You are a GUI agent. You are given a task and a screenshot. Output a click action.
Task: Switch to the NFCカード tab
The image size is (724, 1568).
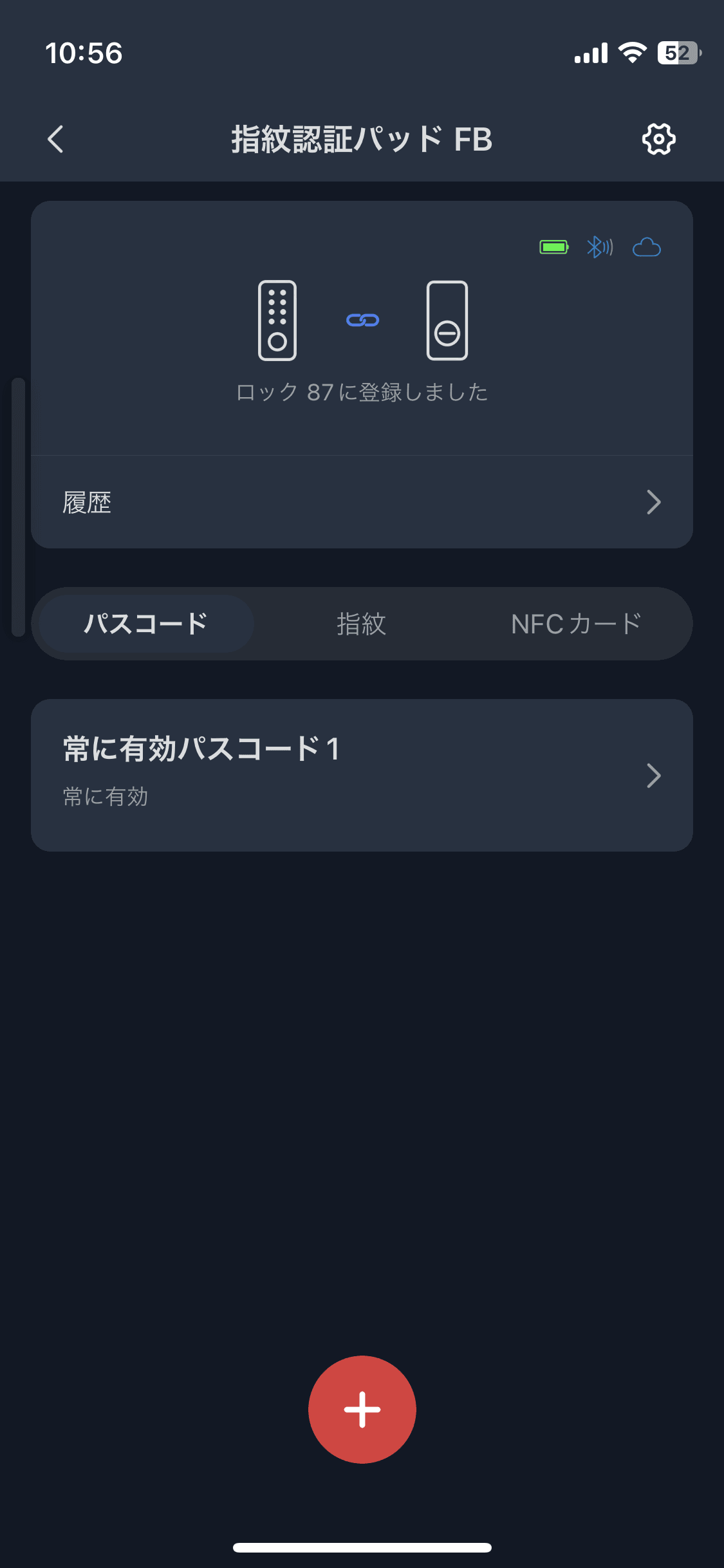click(576, 624)
